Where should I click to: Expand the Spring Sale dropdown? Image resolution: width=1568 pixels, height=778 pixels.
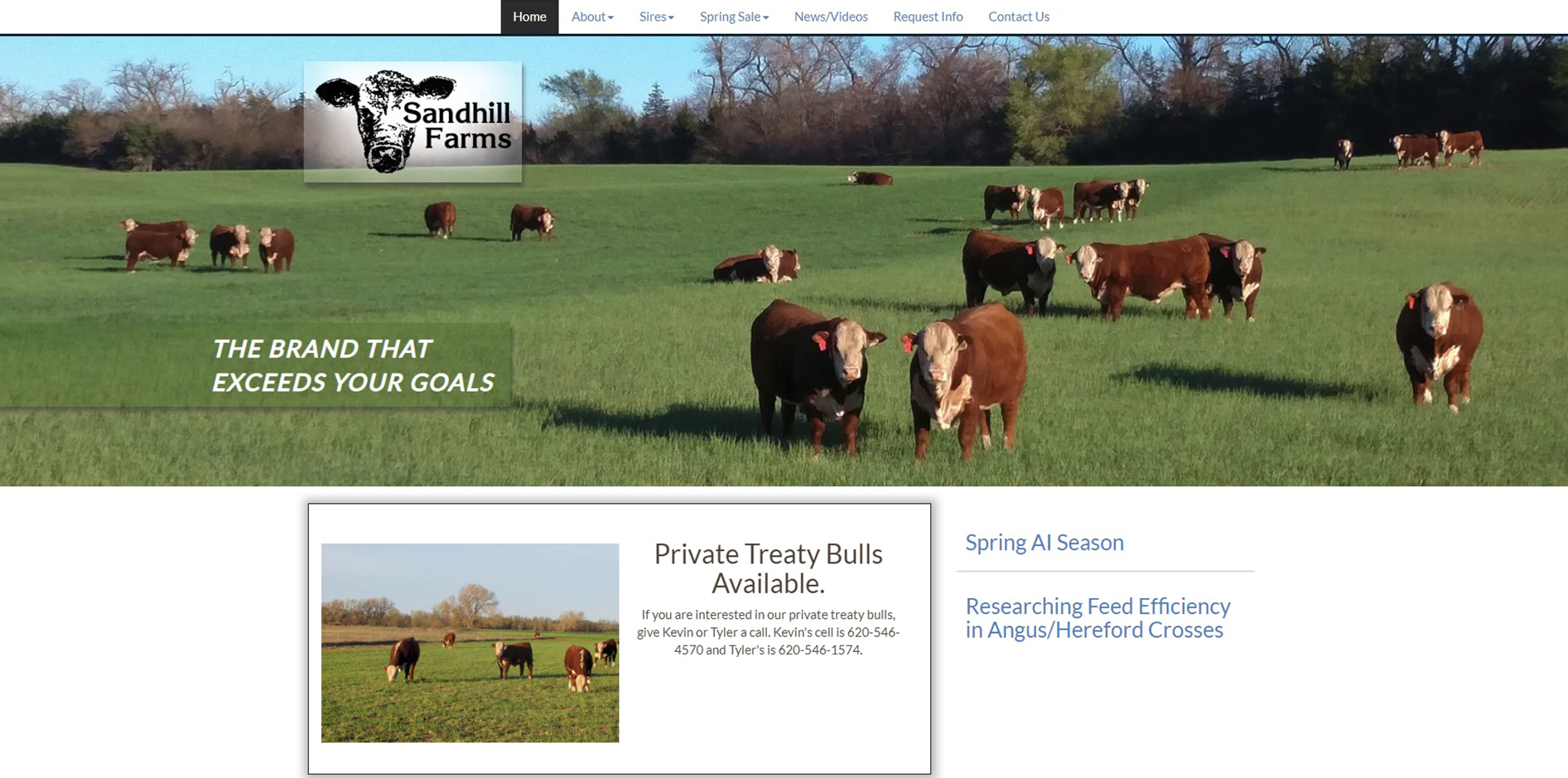click(x=734, y=17)
